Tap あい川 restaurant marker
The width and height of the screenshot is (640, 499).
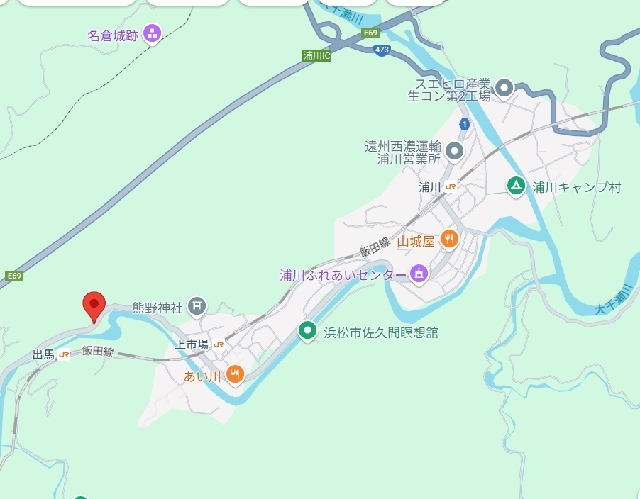pos(234,375)
